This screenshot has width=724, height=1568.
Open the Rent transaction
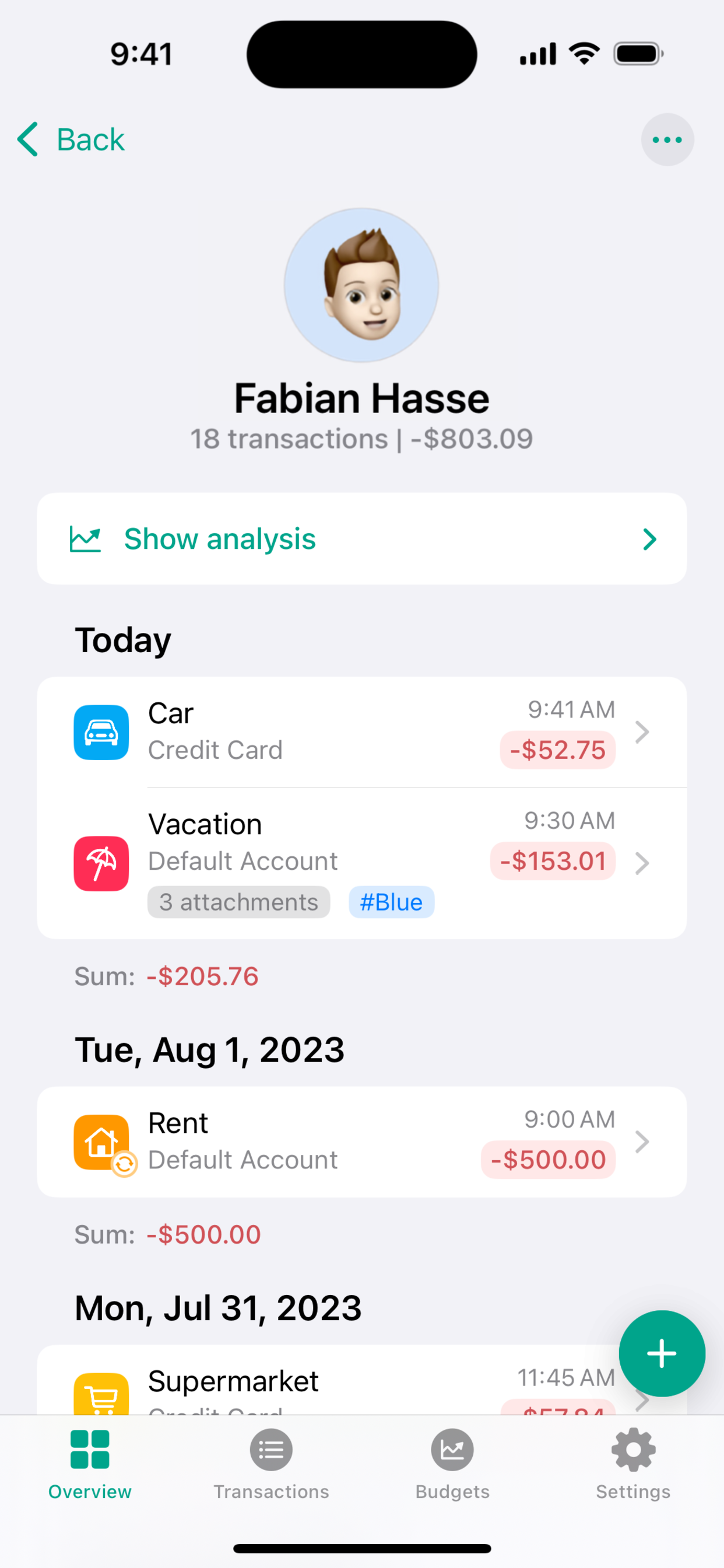tap(361, 1142)
